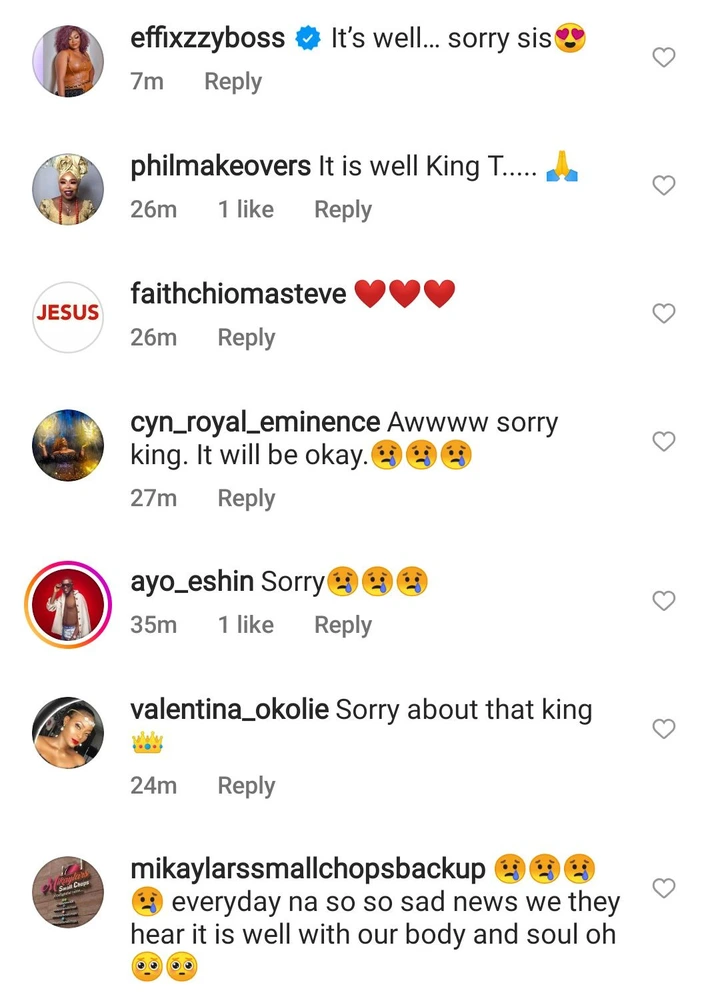Visit philmakeovers' profile via username
This screenshot has width=720, height=995.
(x=221, y=167)
